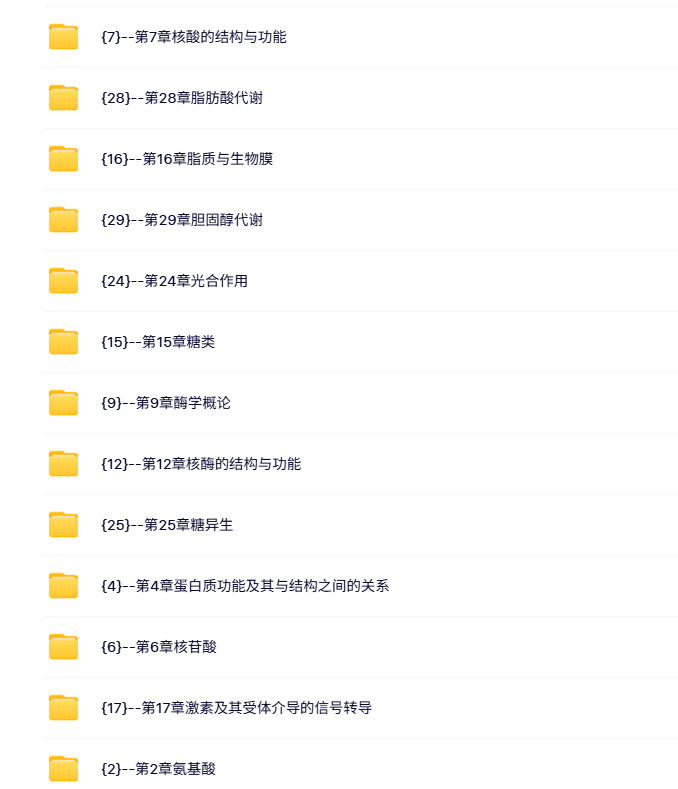Open 第29章胆固醇代谢 folder
This screenshot has width=678, height=789.
(182, 220)
